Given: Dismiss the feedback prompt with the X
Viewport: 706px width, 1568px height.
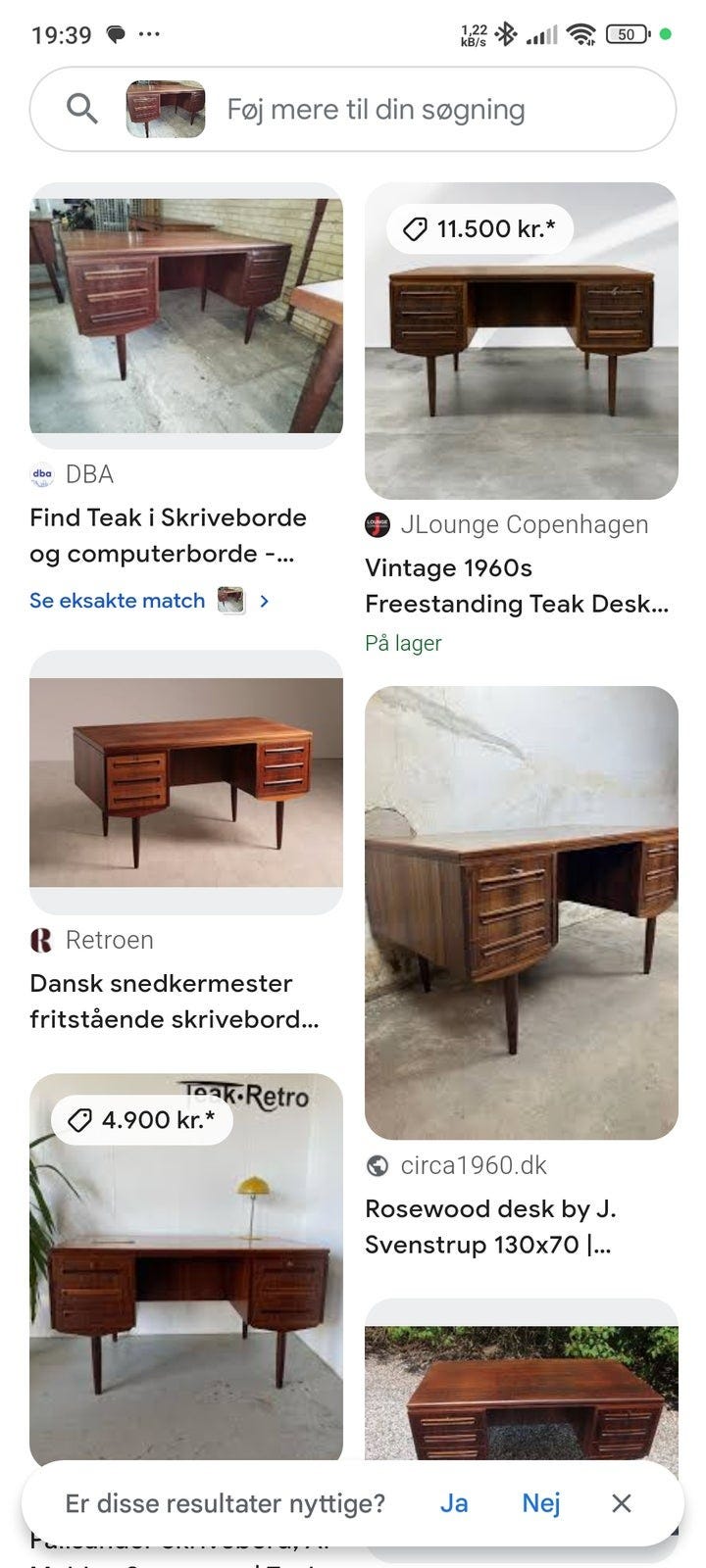Looking at the screenshot, I should pos(621,1502).
